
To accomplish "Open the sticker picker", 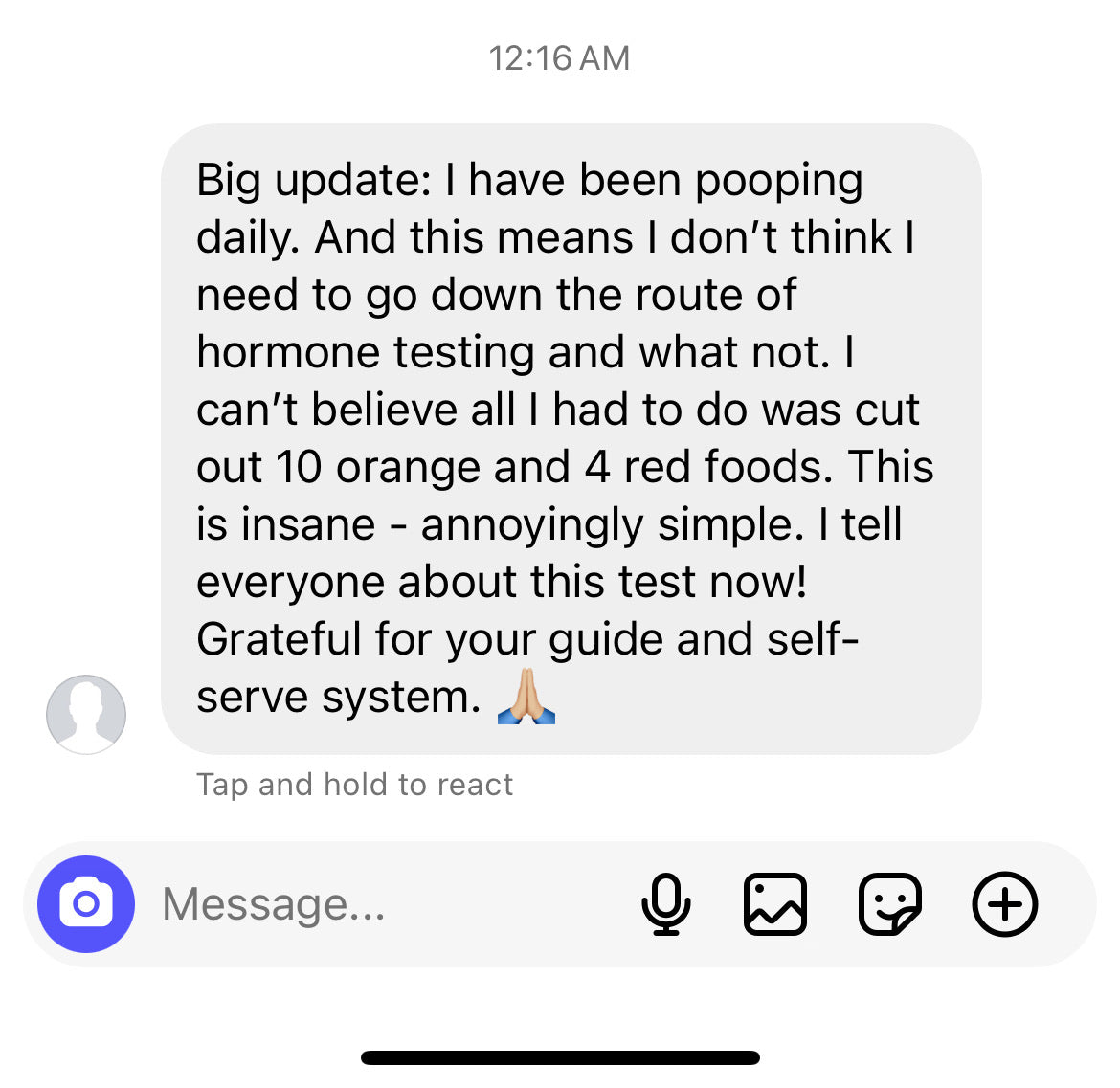I will tap(890, 904).
